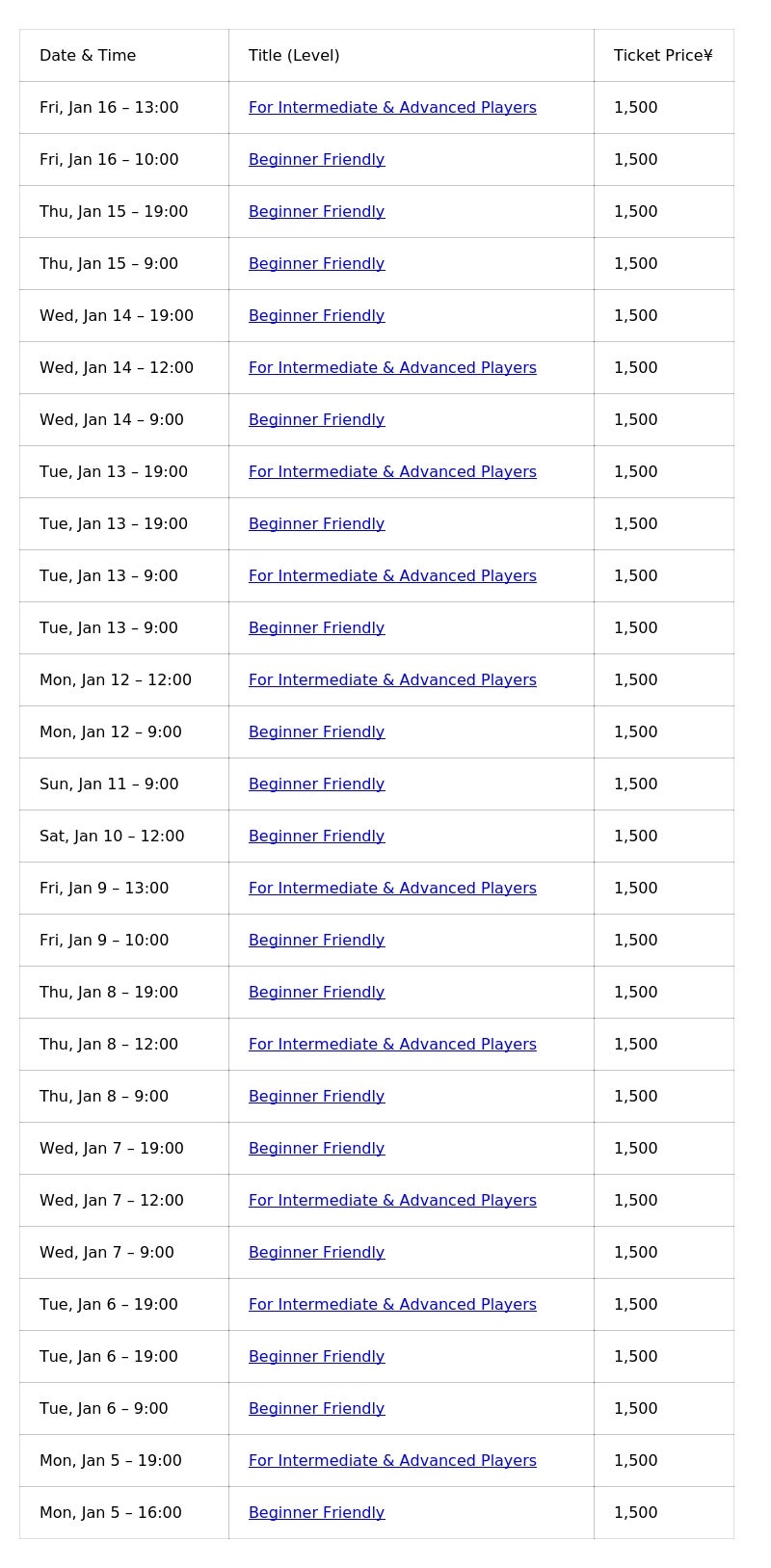Select Intermediate & Advanced on Fri, Jan 9 13:00
Image resolution: width=771 pixels, height=1568 pixels.
click(392, 889)
